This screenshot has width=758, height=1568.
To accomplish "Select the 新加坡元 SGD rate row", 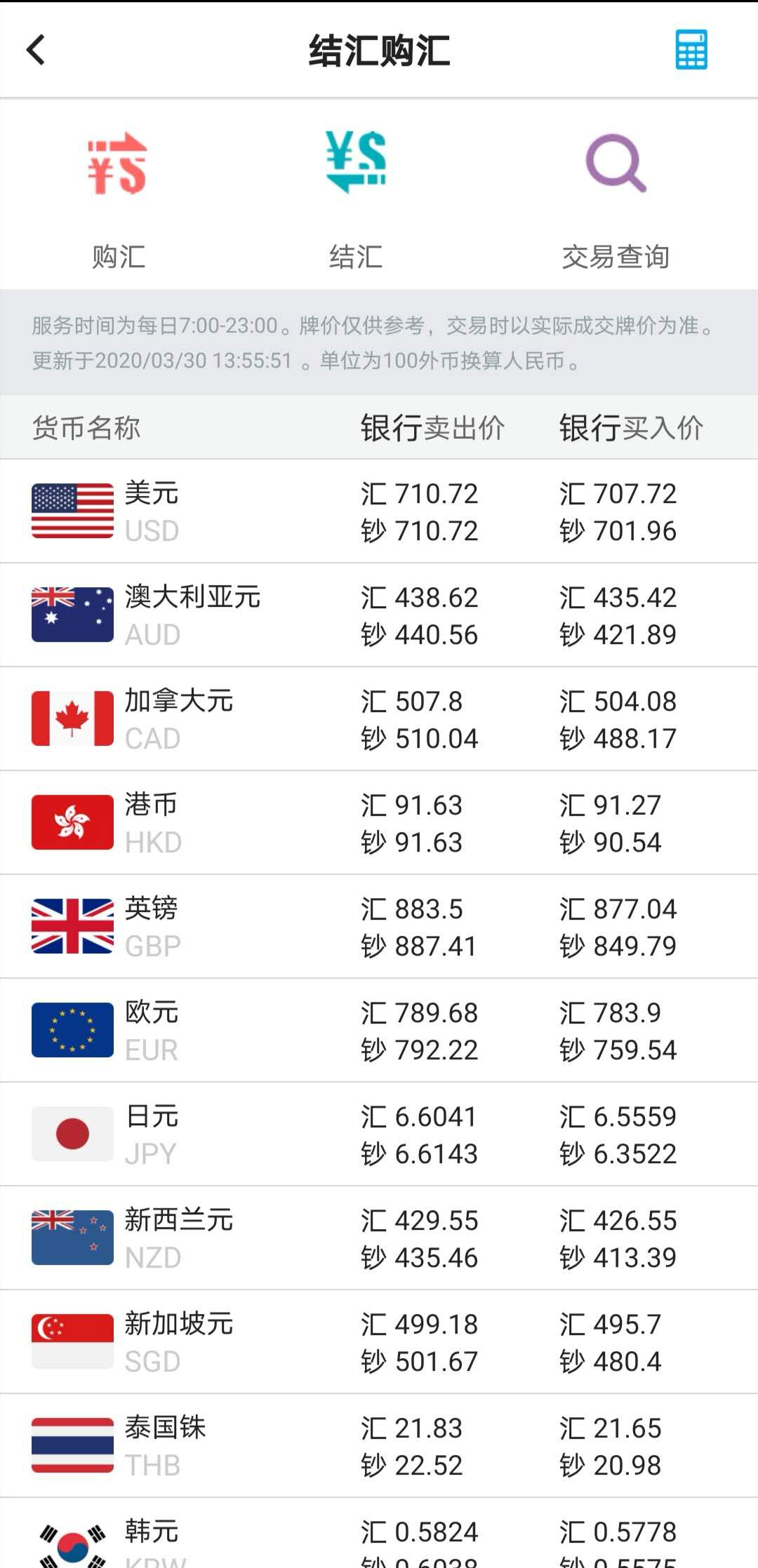I will point(379,1342).
